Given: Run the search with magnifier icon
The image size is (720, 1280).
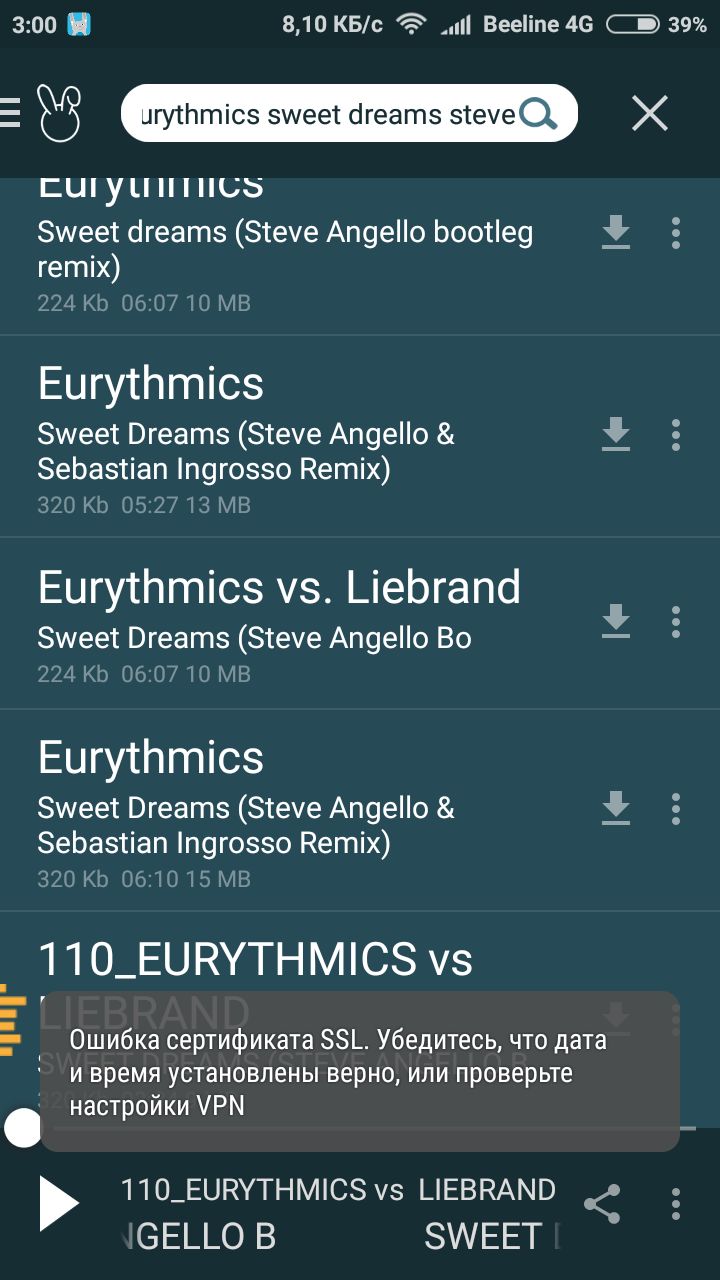Looking at the screenshot, I should (539, 114).
